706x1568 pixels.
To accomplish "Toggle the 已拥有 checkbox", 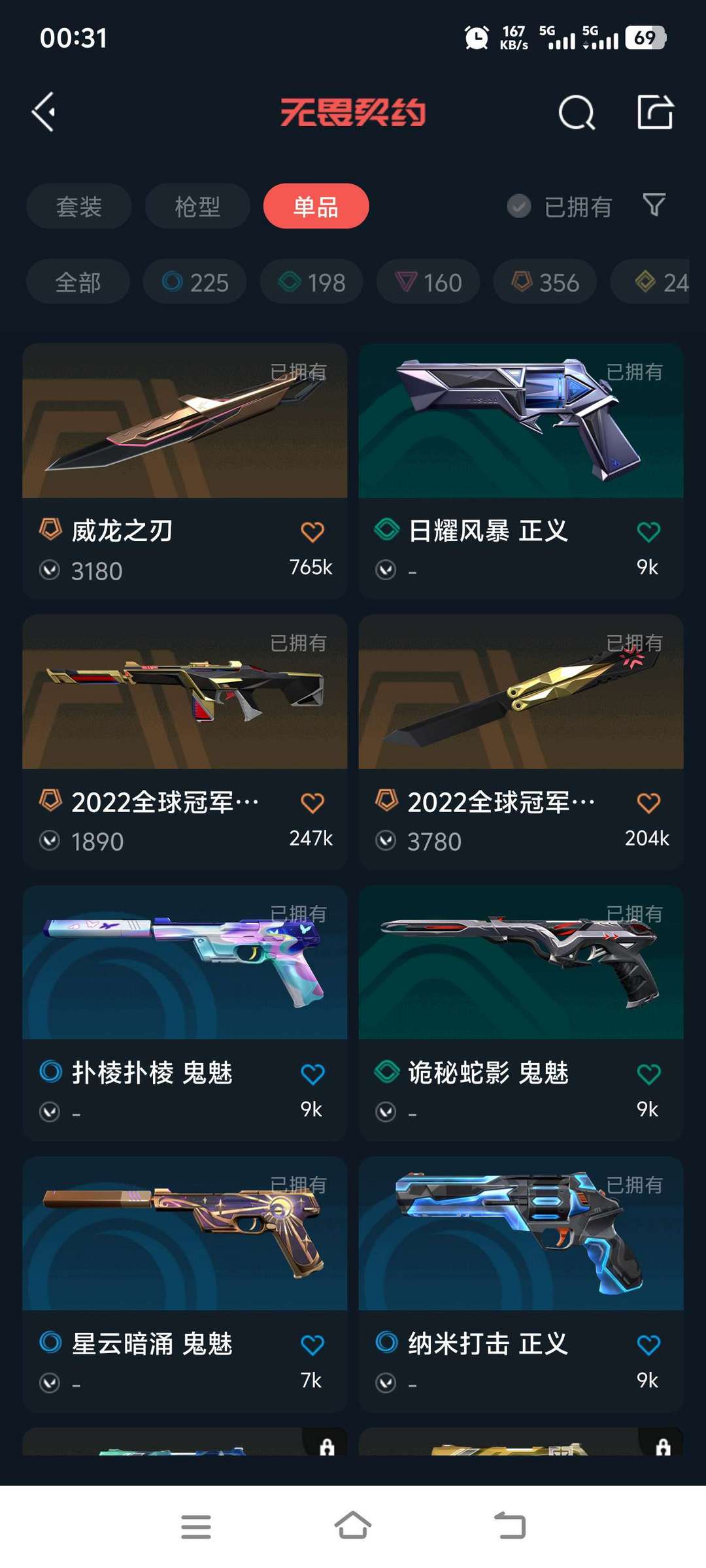I will tap(519, 206).
